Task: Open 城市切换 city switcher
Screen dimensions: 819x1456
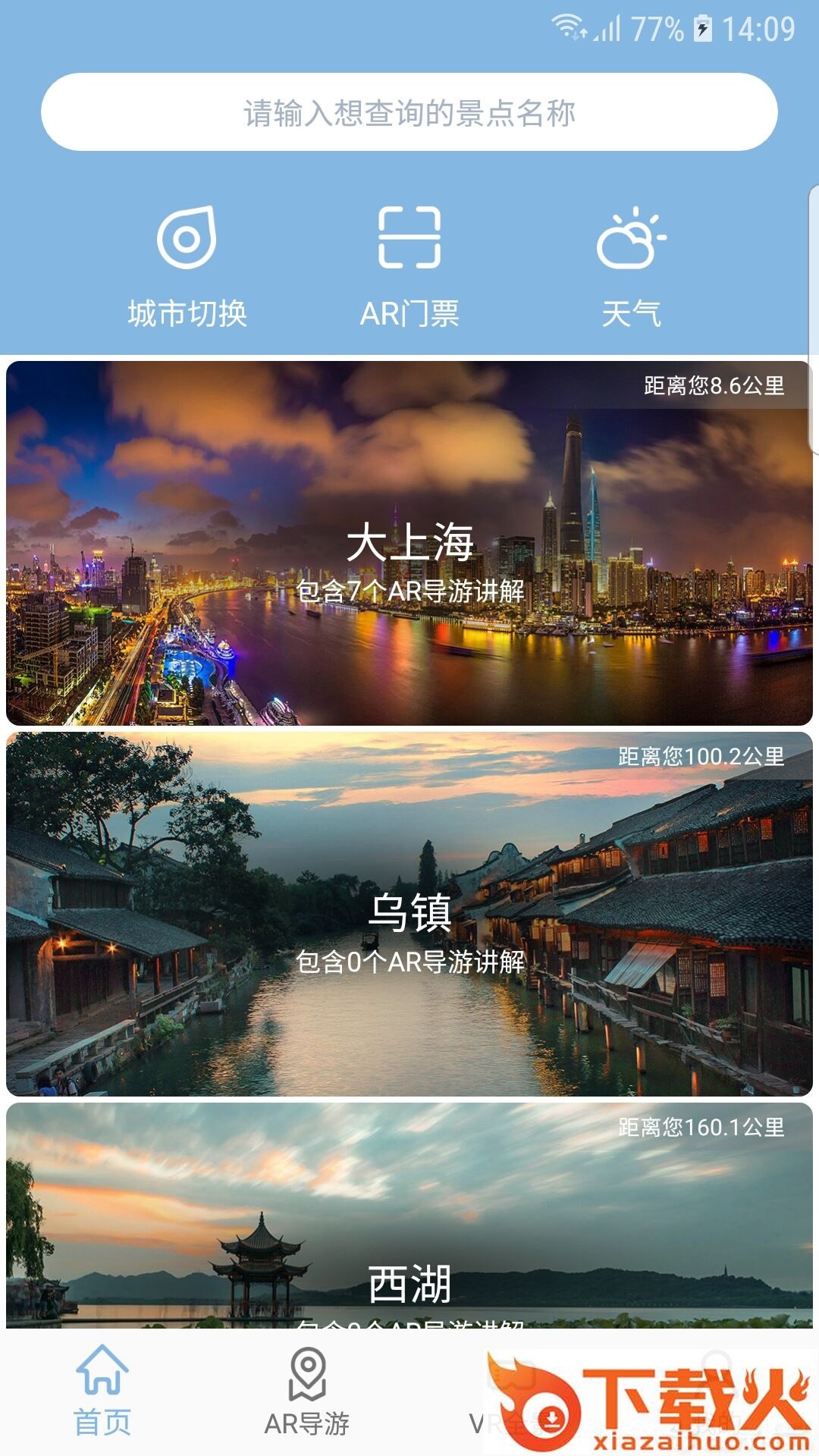Action: click(x=187, y=265)
